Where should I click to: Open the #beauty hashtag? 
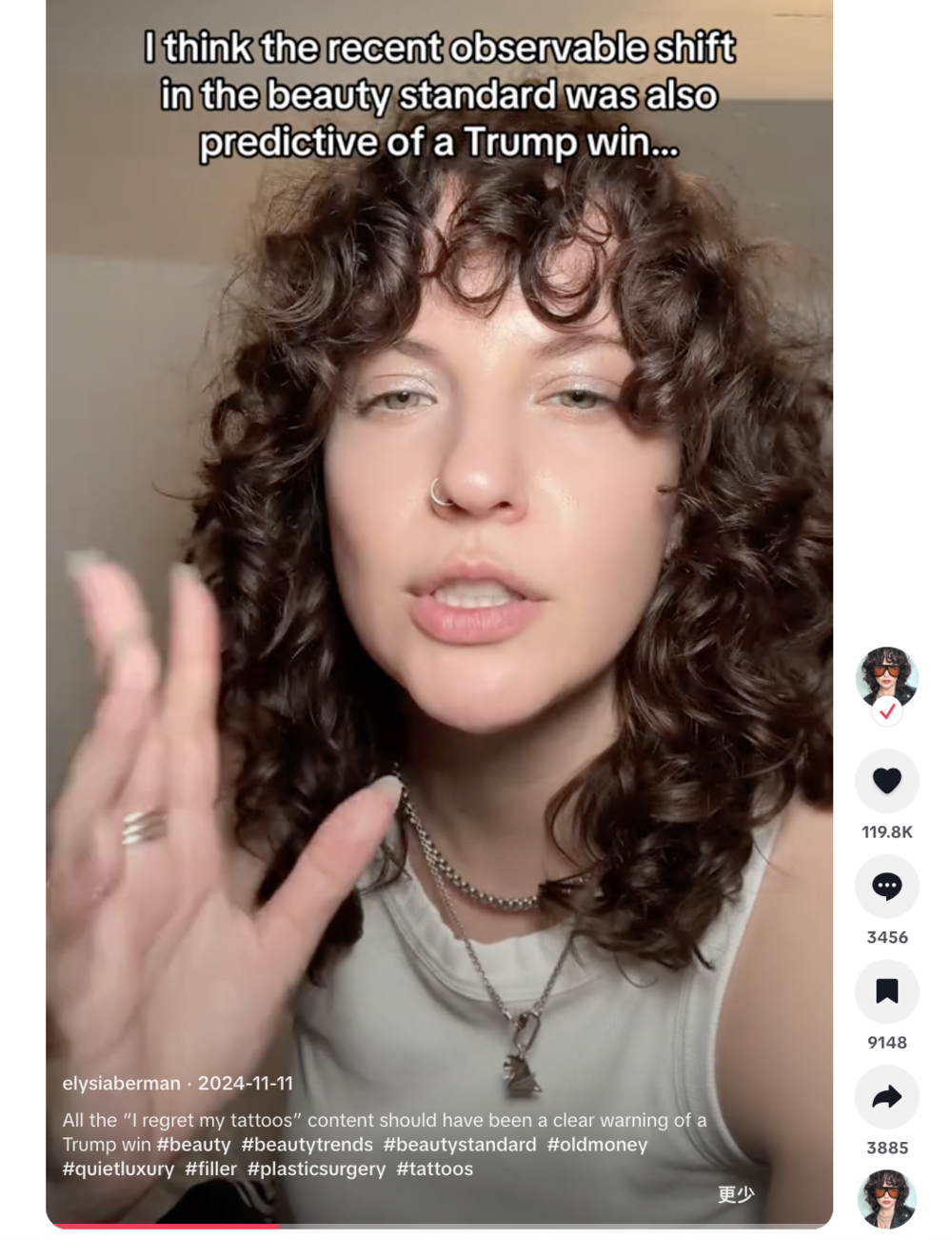click(x=193, y=1145)
